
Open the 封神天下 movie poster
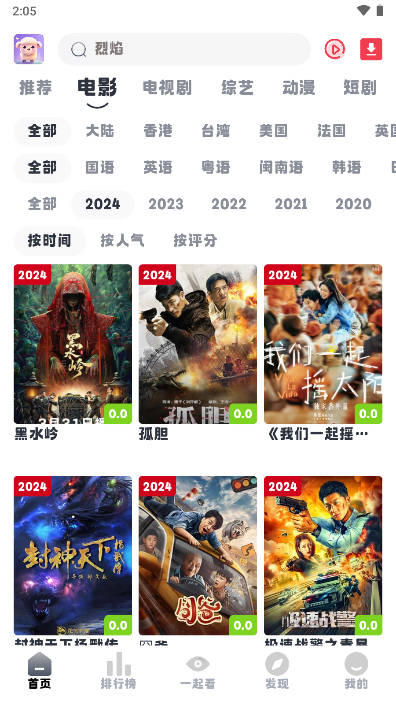point(73,555)
